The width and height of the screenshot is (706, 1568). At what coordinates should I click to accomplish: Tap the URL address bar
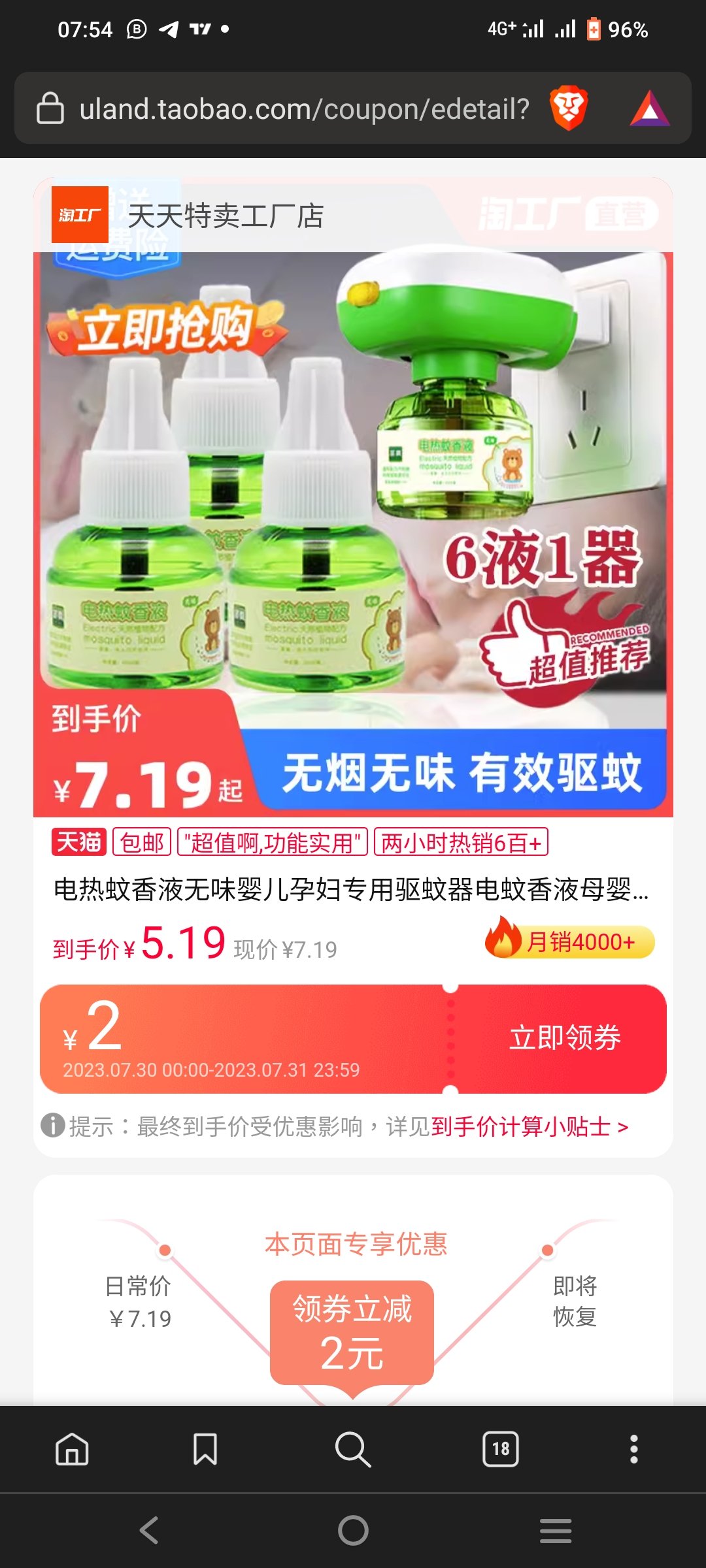tap(304, 108)
